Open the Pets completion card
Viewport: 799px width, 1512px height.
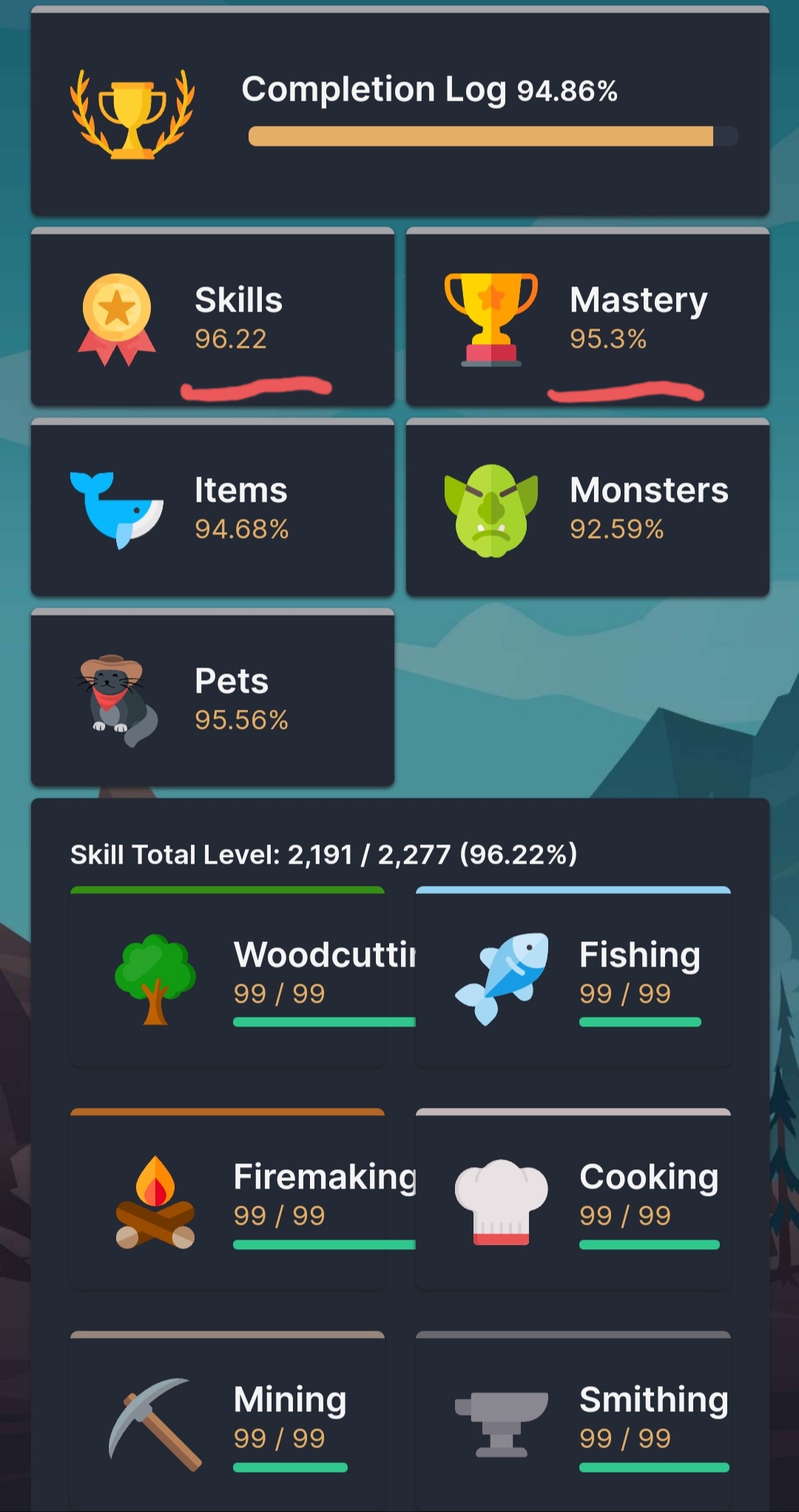(212, 699)
